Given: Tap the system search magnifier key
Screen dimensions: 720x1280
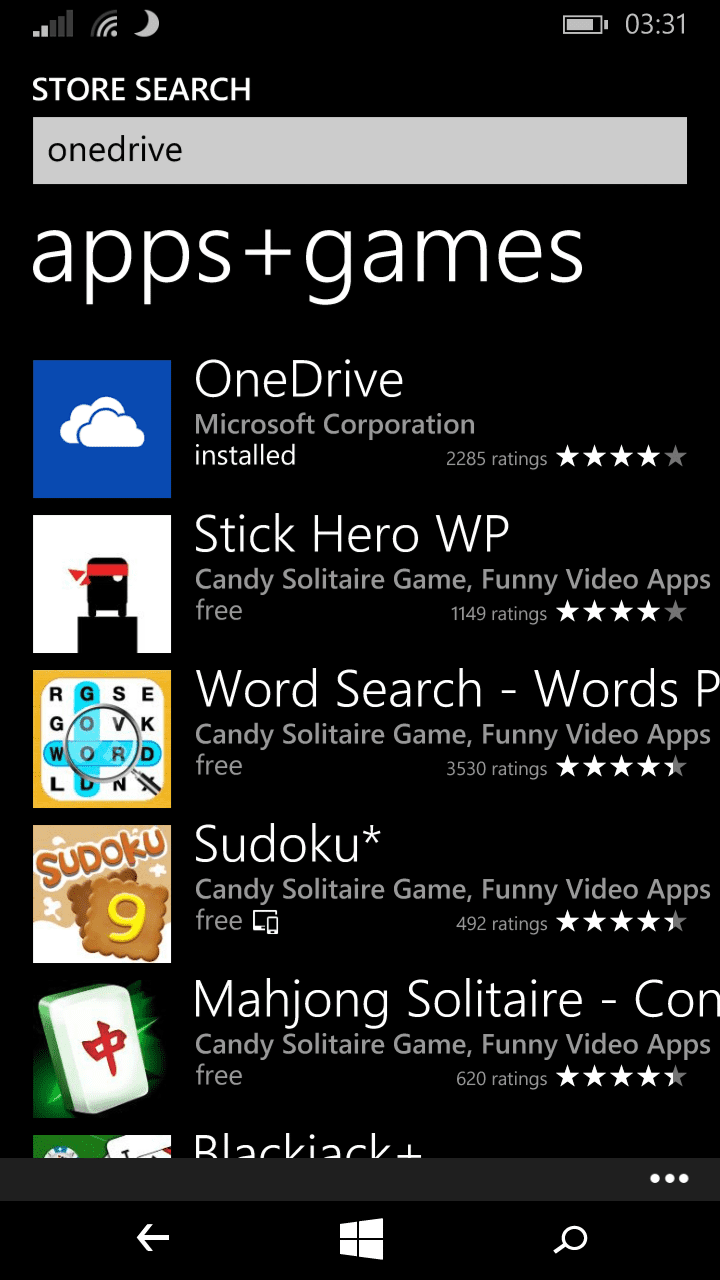Looking at the screenshot, I should [x=571, y=1240].
